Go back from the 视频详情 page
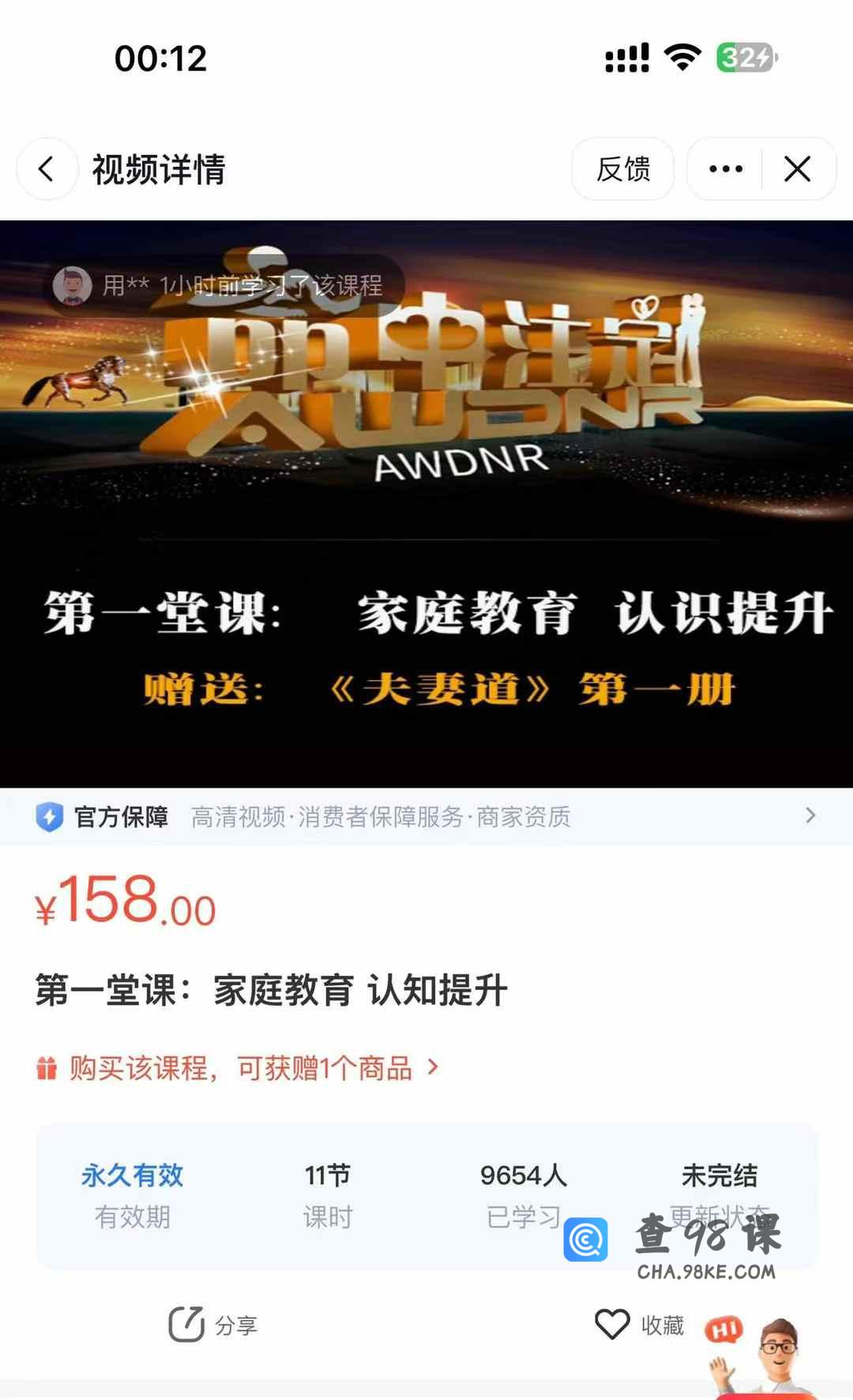The height and width of the screenshot is (1400, 853). pyautogui.click(x=47, y=169)
